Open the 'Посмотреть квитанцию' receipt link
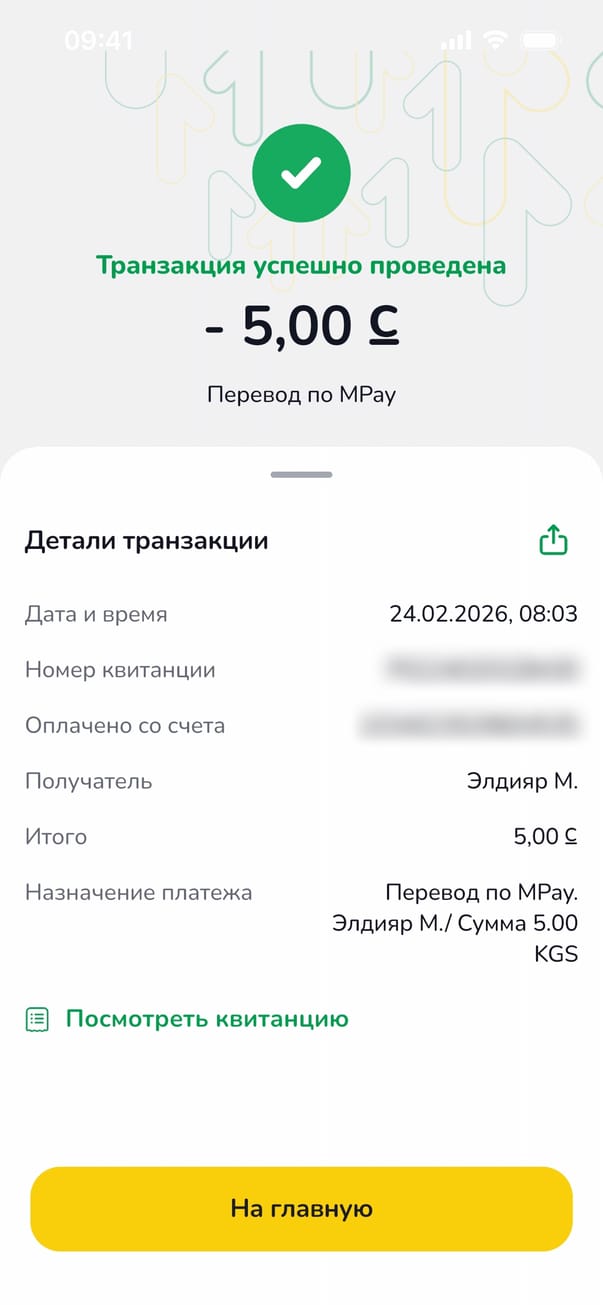Viewport: 603px width, 1305px height. coord(206,1019)
